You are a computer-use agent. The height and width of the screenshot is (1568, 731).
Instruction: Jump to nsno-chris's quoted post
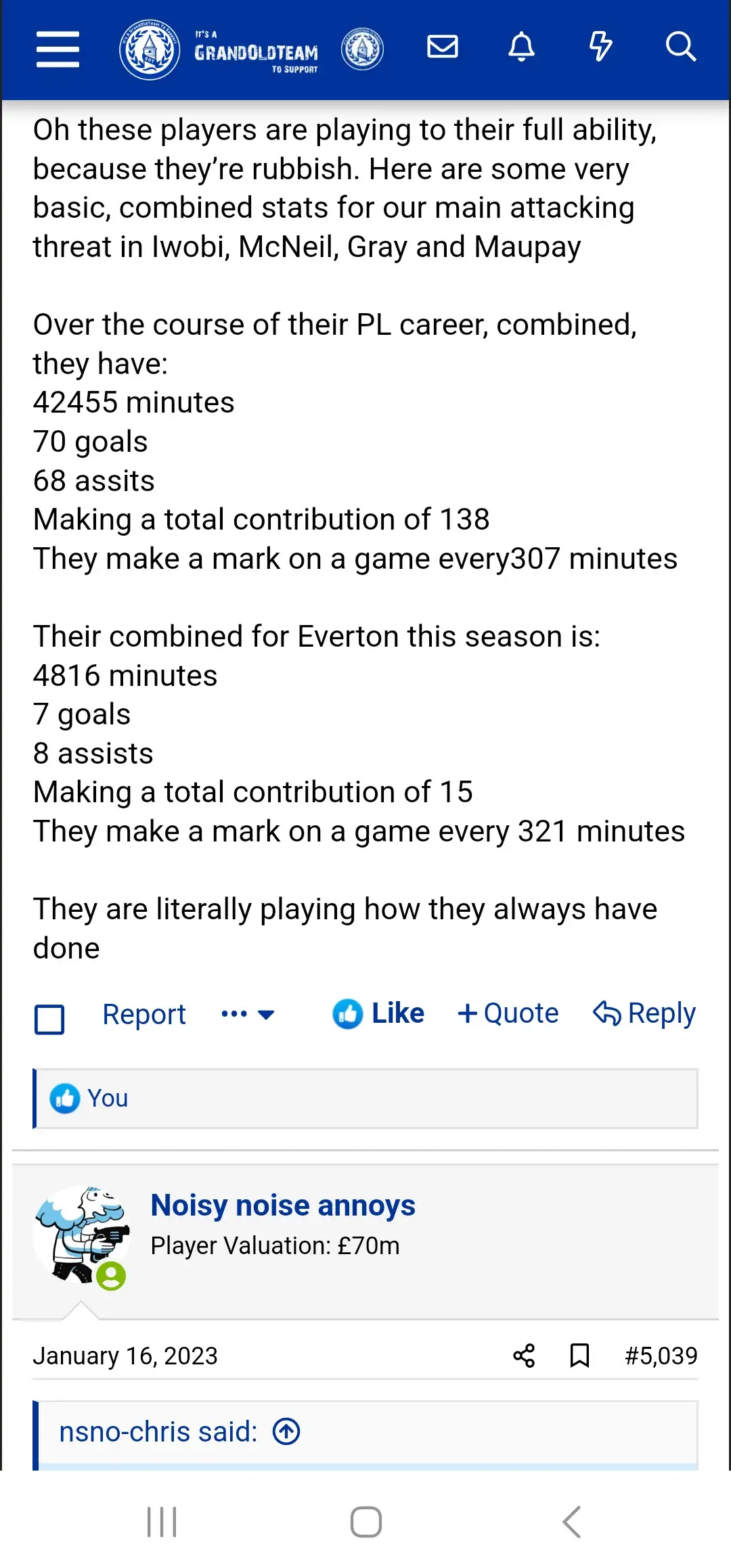(286, 1431)
